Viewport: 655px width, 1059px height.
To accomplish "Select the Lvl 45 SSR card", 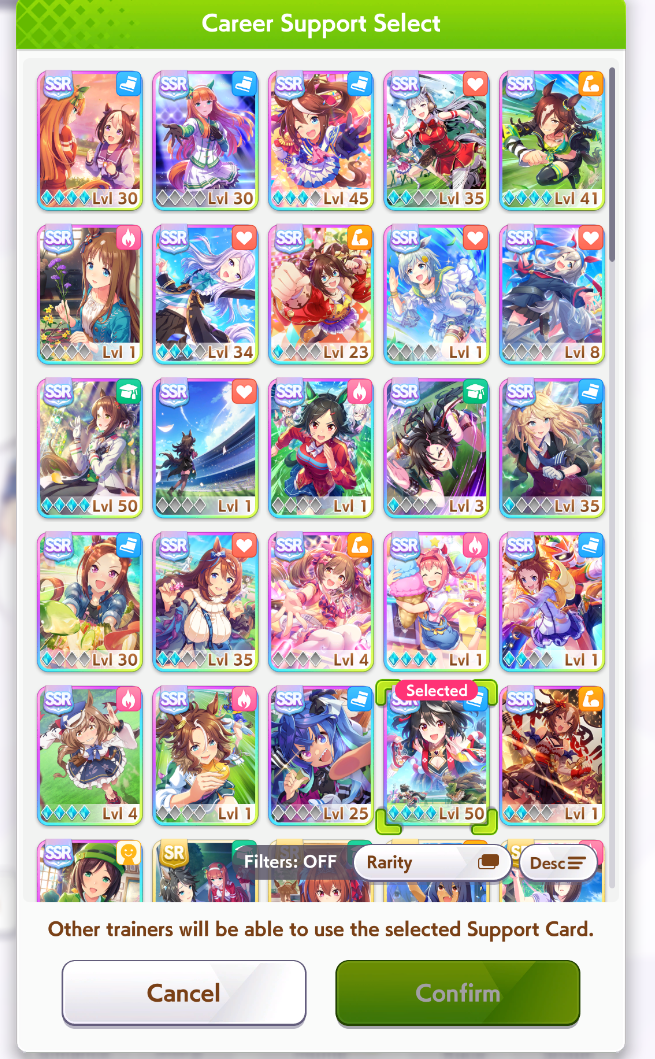I will click(x=321, y=139).
